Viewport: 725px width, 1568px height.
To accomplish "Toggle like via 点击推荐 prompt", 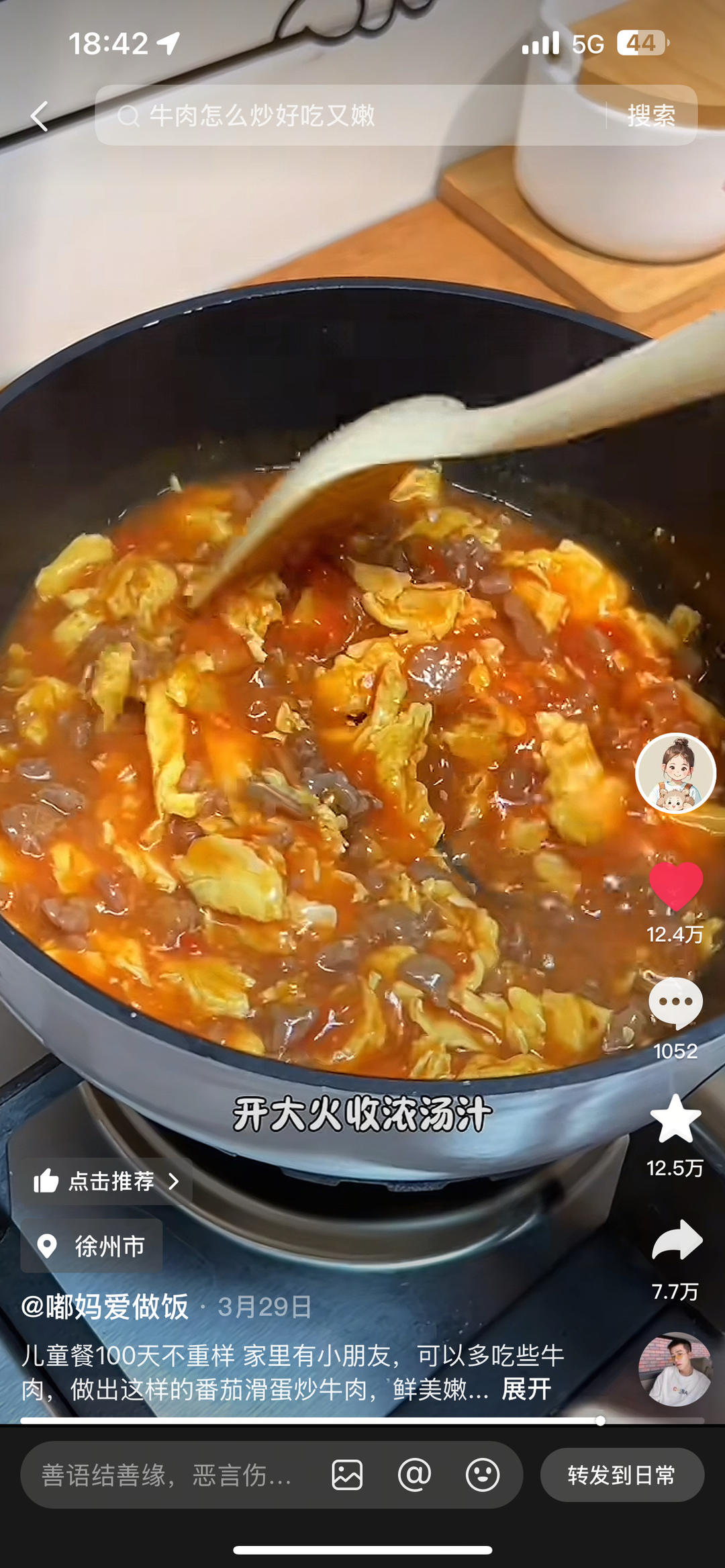I will click(107, 1183).
